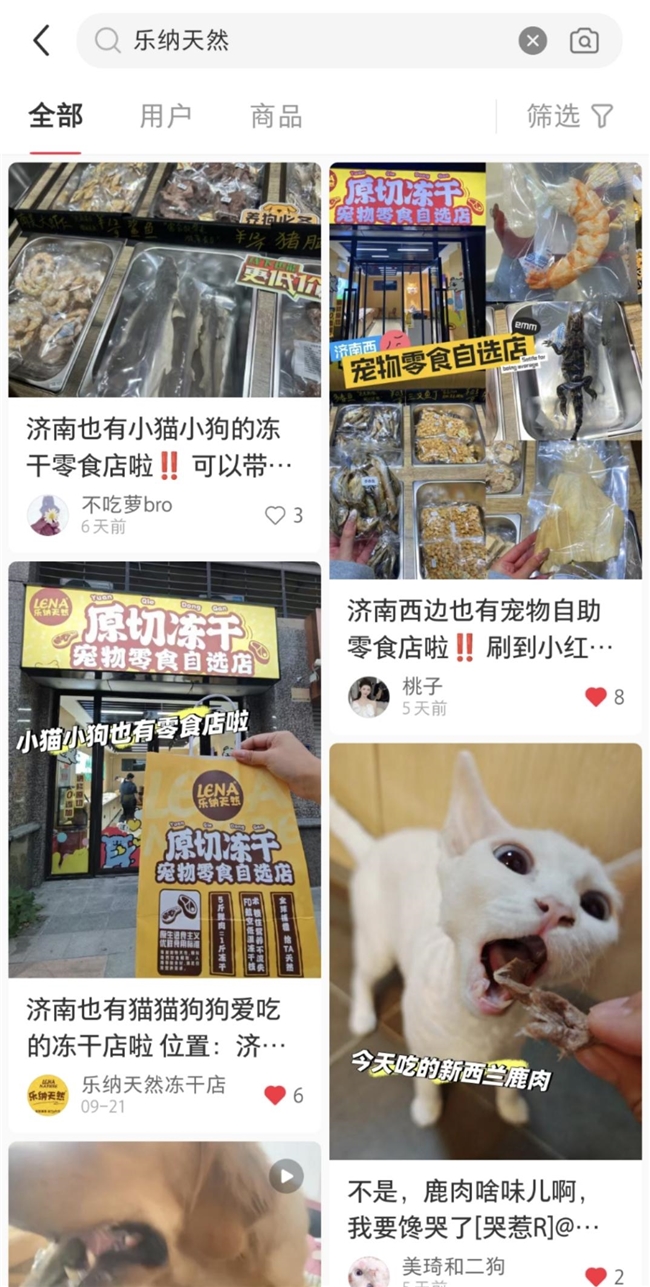Open the 筛选 filter options
The width and height of the screenshot is (650, 1287).
tap(570, 116)
